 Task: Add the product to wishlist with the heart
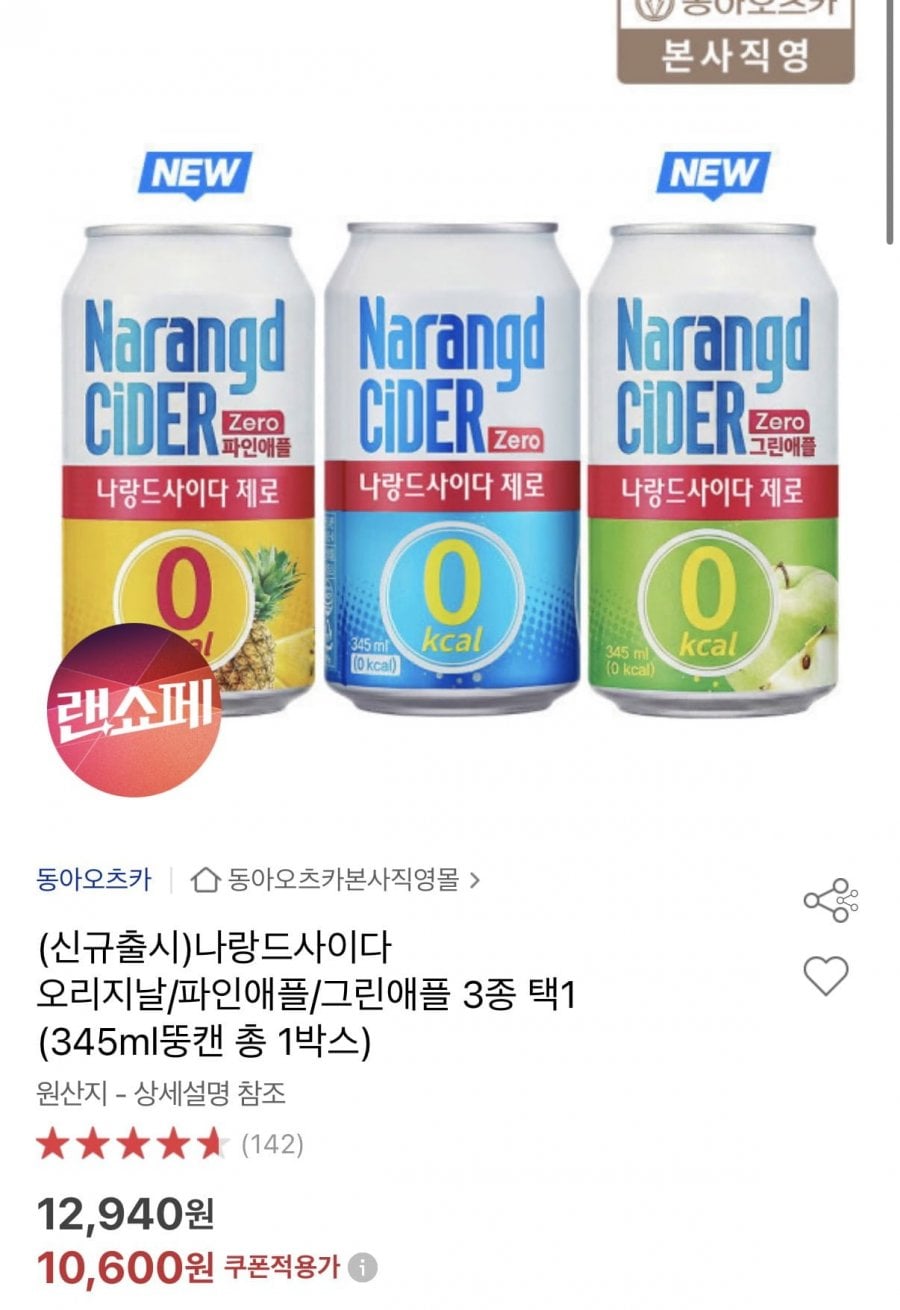tap(826, 975)
